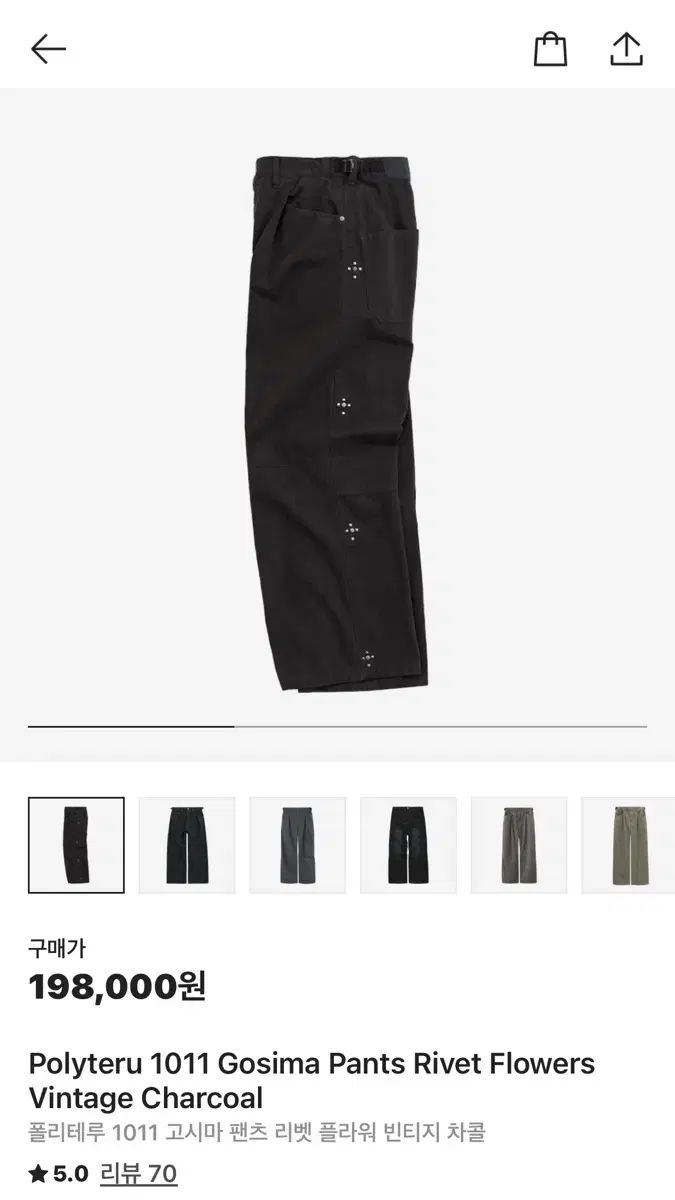Viewport: 675px width, 1200px height.
Task: Go back using the arrow icon
Action: point(48,49)
